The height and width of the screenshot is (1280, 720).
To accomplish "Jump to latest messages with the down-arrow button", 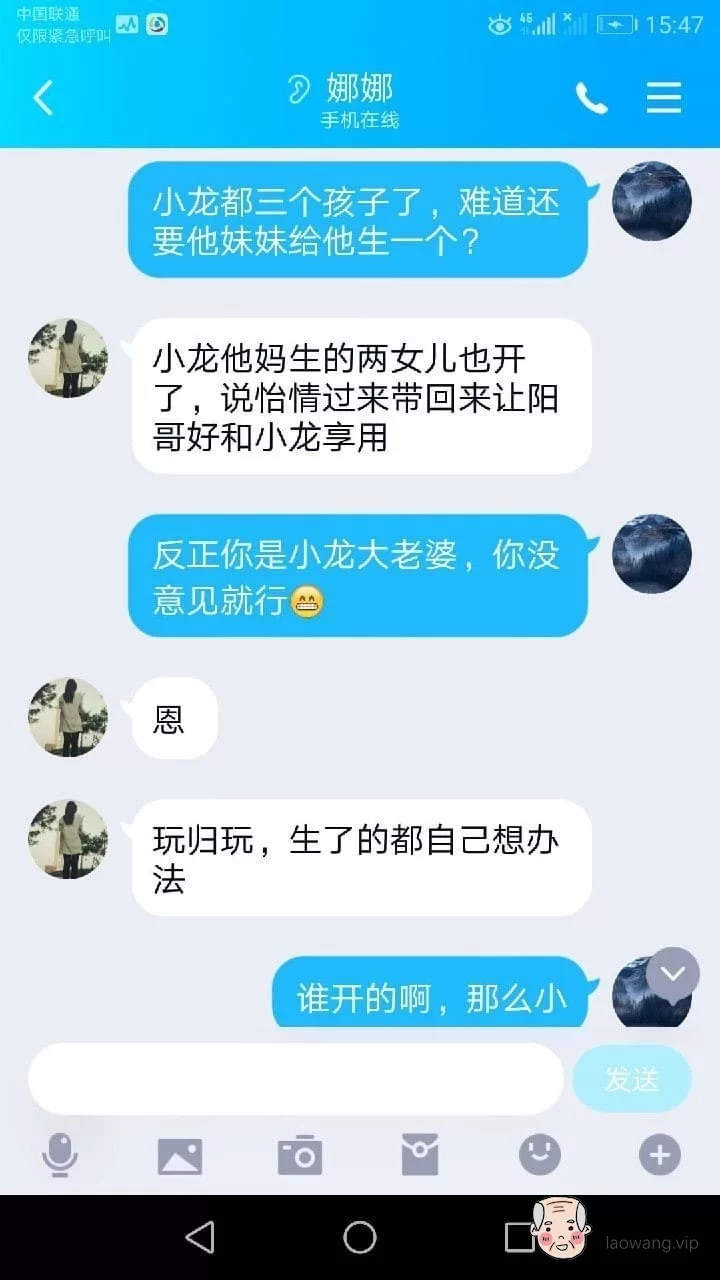I will click(x=673, y=973).
